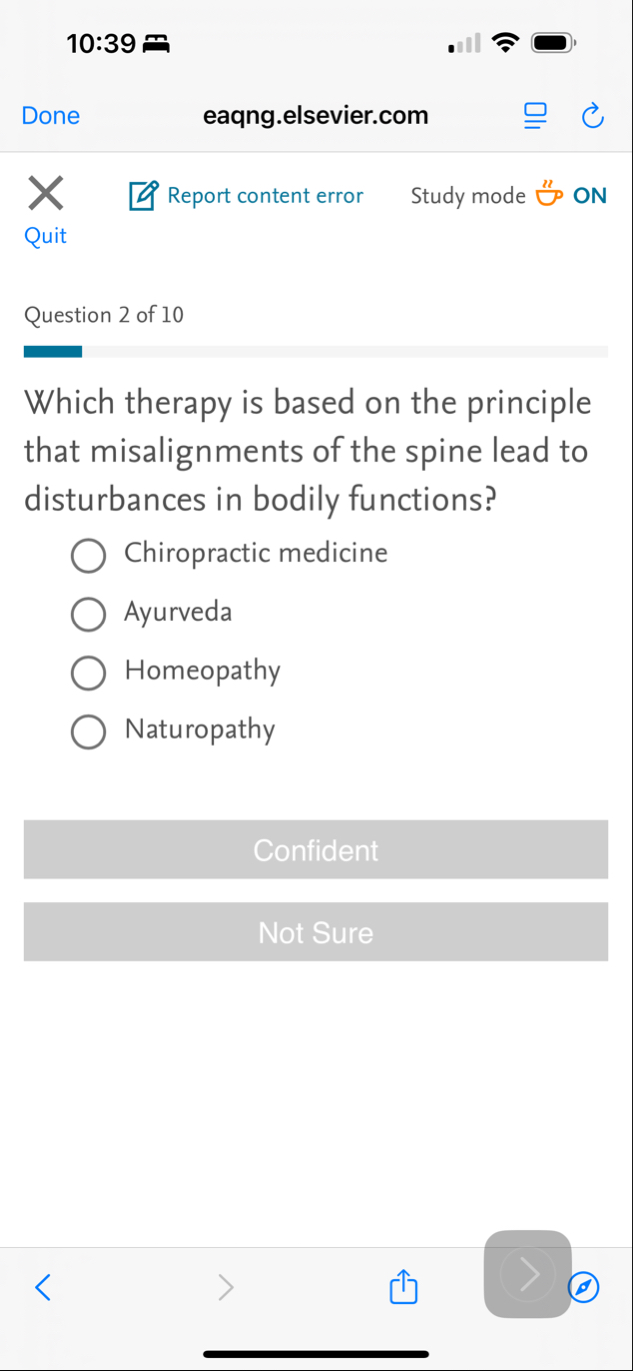Submit answer as Confident
The height and width of the screenshot is (1371, 633).
(316, 850)
